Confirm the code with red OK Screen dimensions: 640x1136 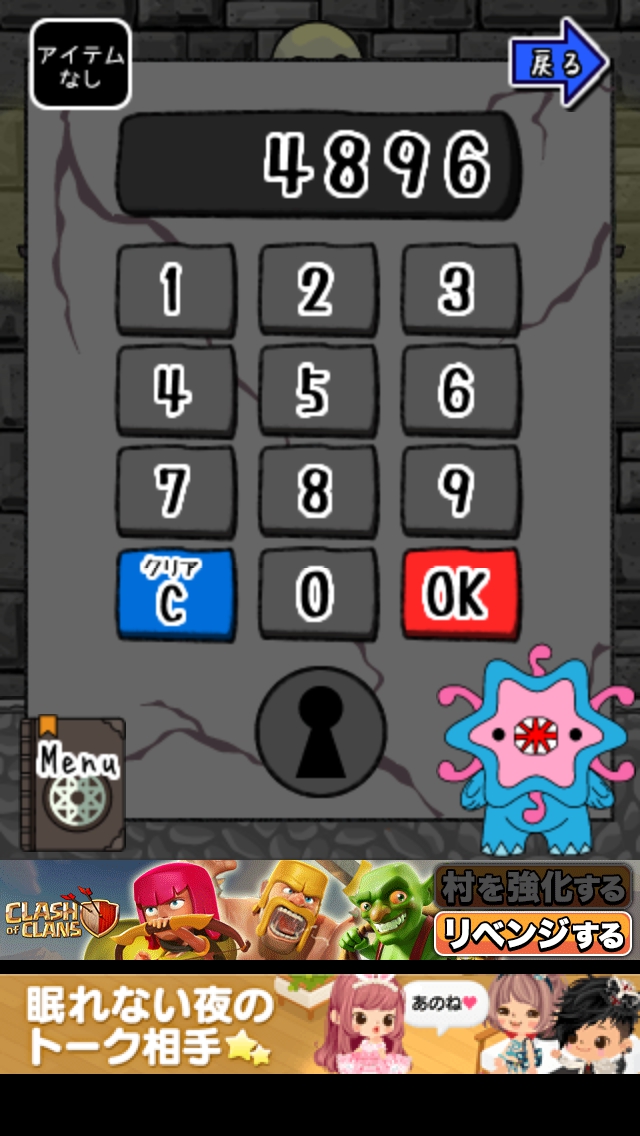point(460,594)
